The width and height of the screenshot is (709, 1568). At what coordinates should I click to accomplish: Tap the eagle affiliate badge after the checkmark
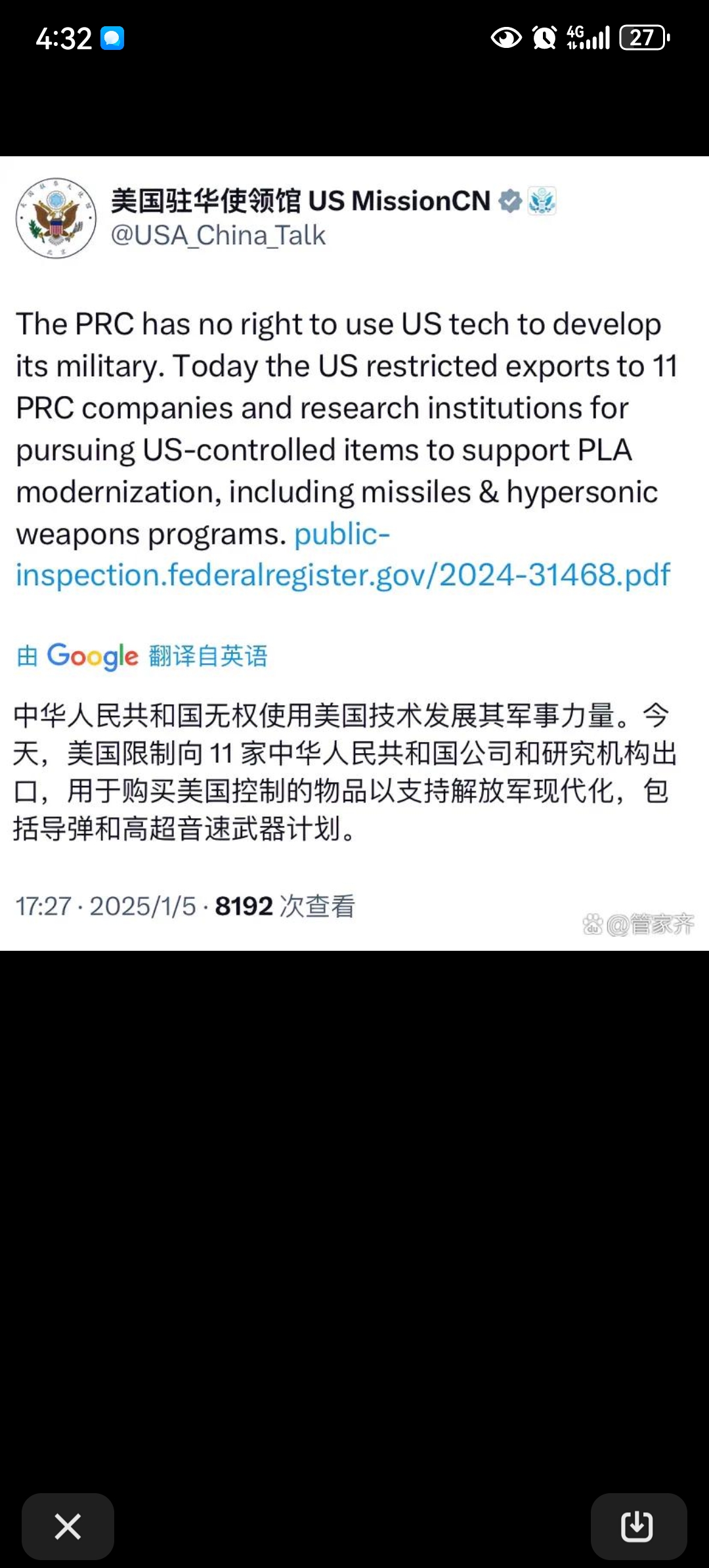point(544,202)
